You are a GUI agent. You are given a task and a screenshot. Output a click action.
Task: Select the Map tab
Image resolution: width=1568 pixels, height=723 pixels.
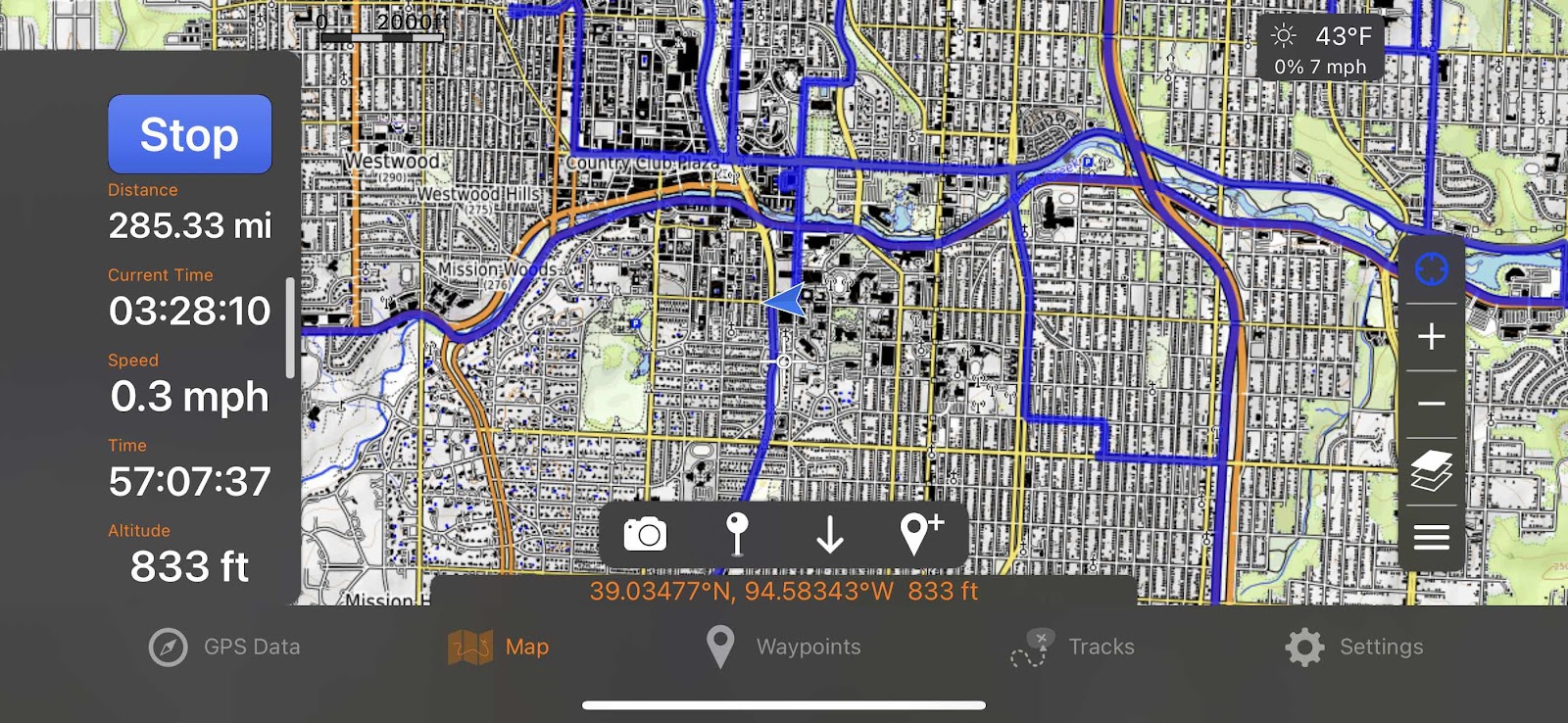[498, 647]
